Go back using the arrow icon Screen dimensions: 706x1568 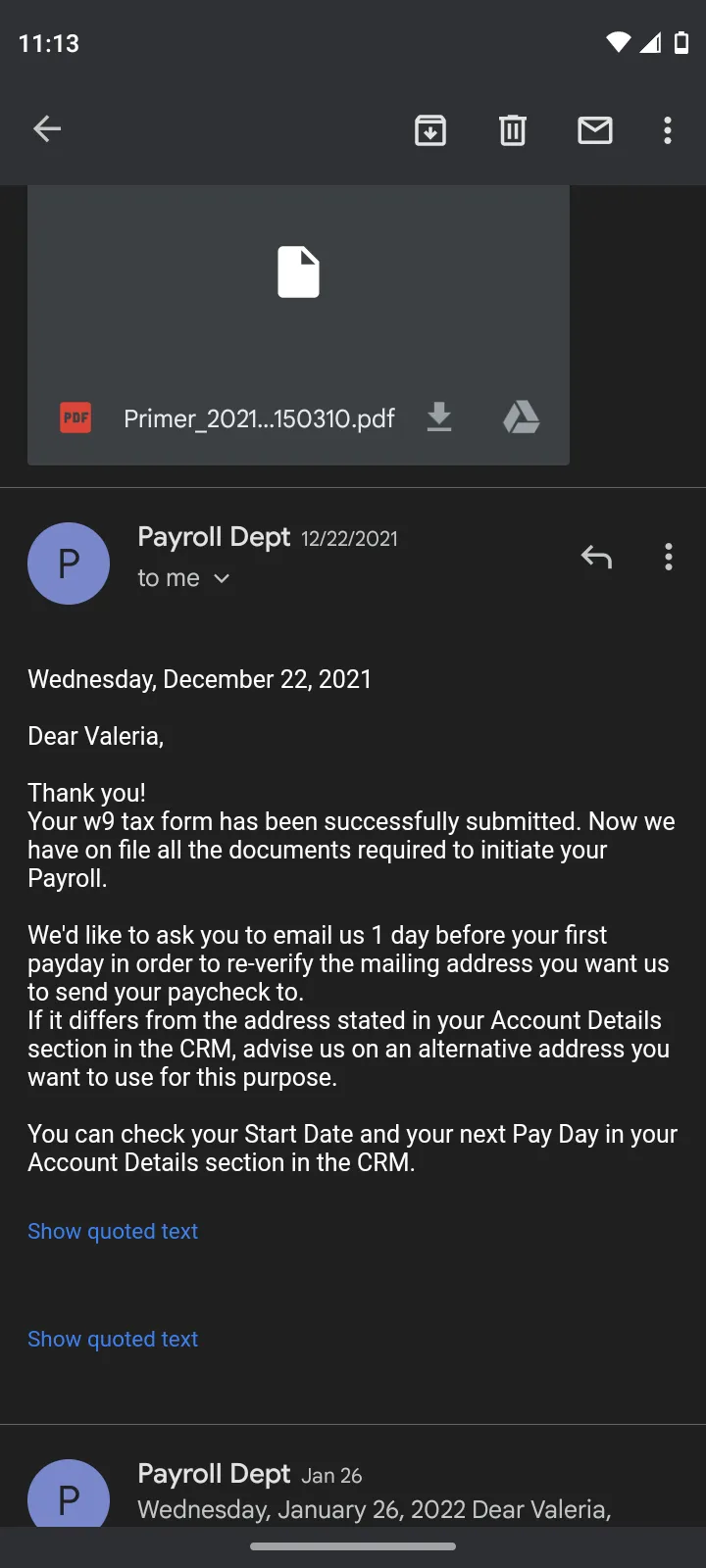(47, 129)
